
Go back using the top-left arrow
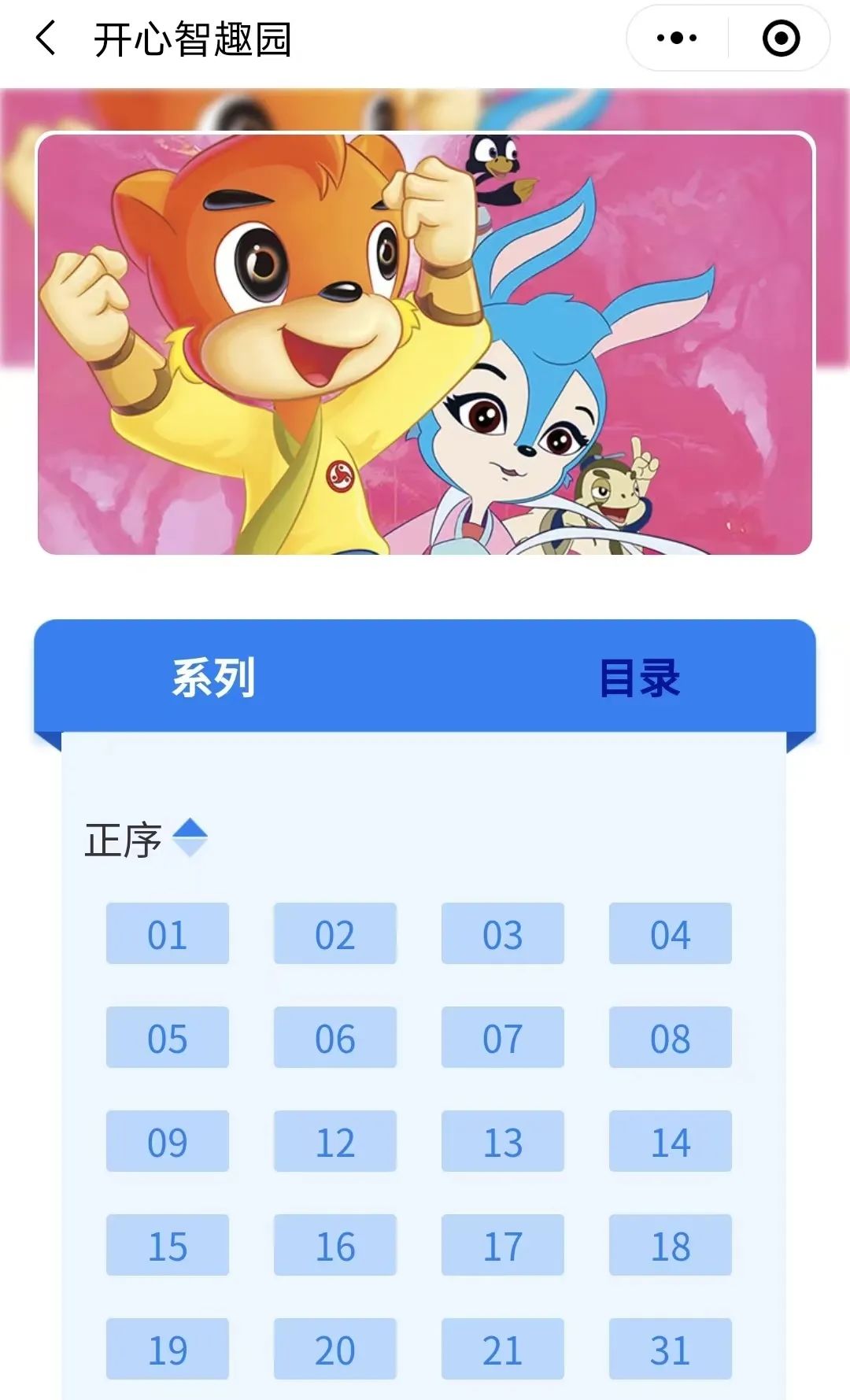pyautogui.click(x=46, y=39)
